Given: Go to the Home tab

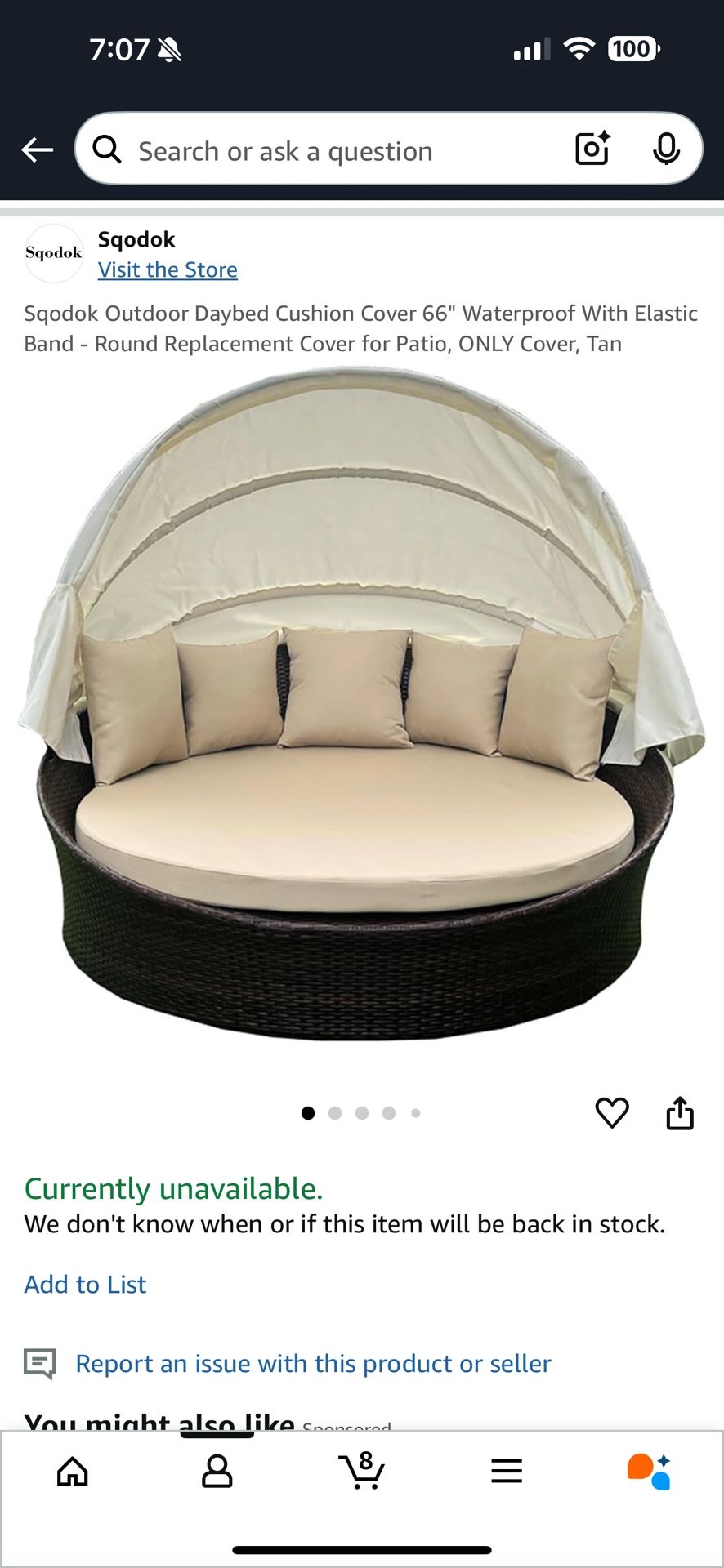Looking at the screenshot, I should click(x=73, y=1472).
